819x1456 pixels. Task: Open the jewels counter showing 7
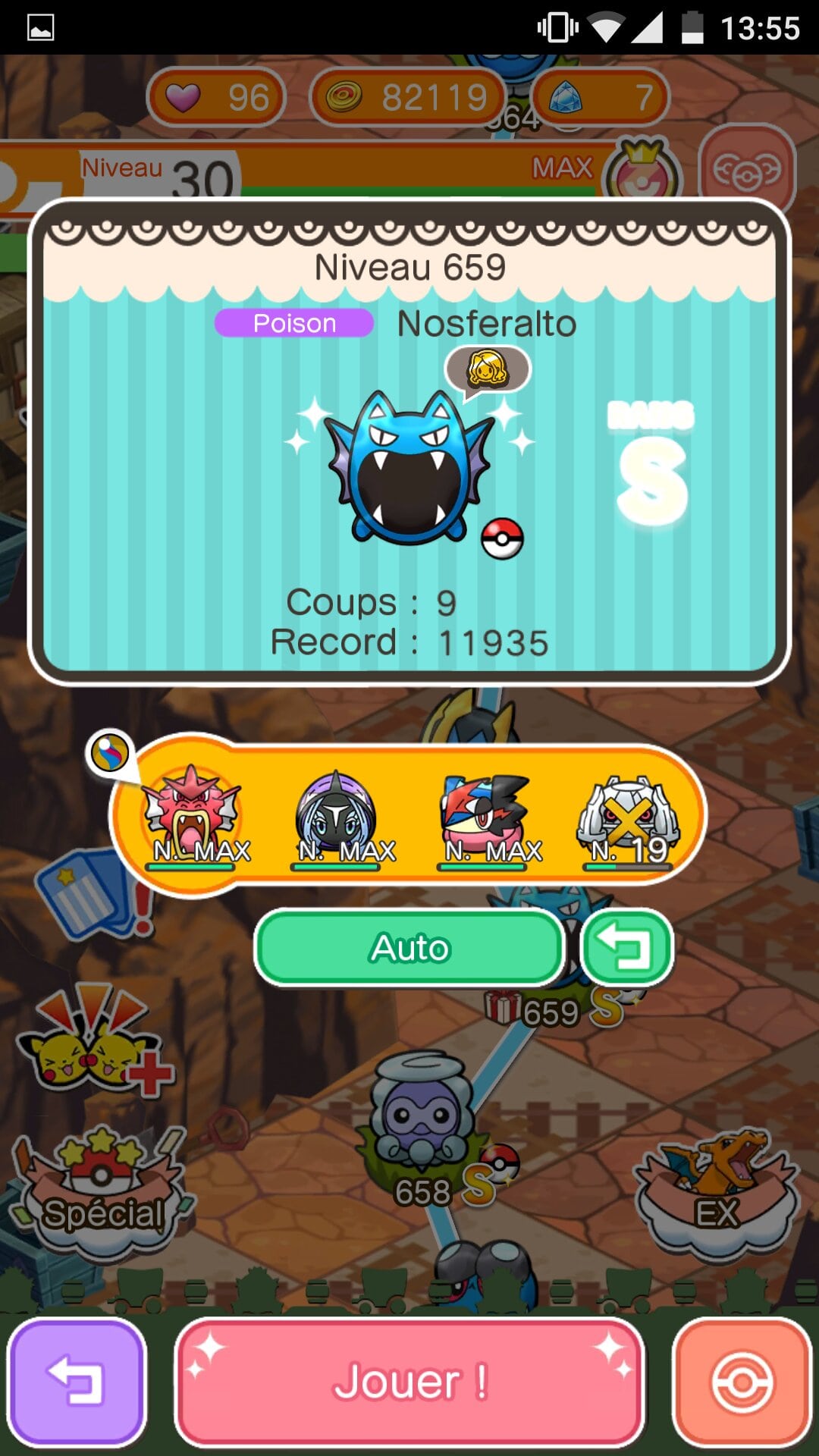pyautogui.click(x=601, y=97)
